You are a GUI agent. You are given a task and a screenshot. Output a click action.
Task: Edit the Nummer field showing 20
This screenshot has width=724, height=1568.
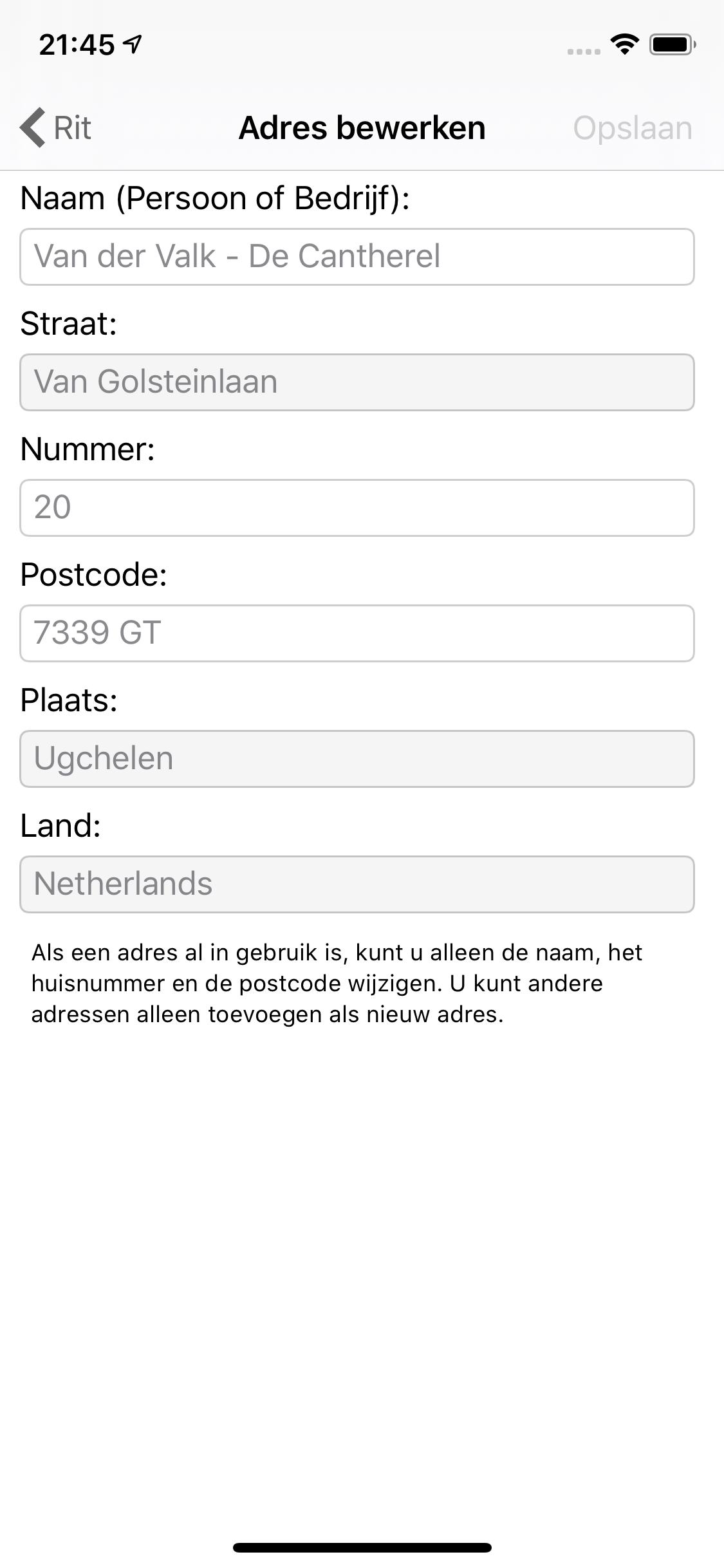pos(357,508)
